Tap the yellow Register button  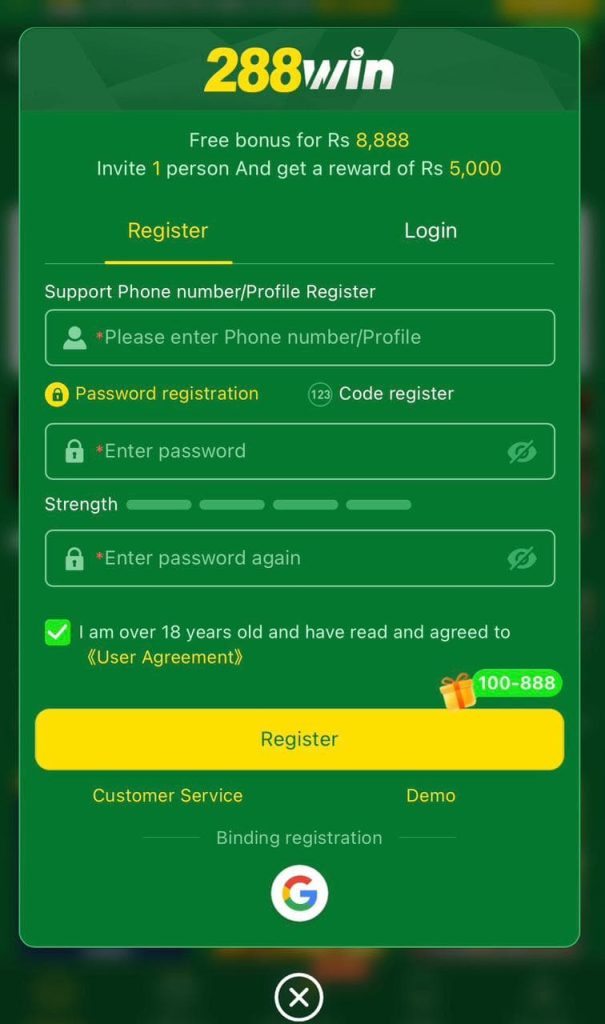pos(299,740)
